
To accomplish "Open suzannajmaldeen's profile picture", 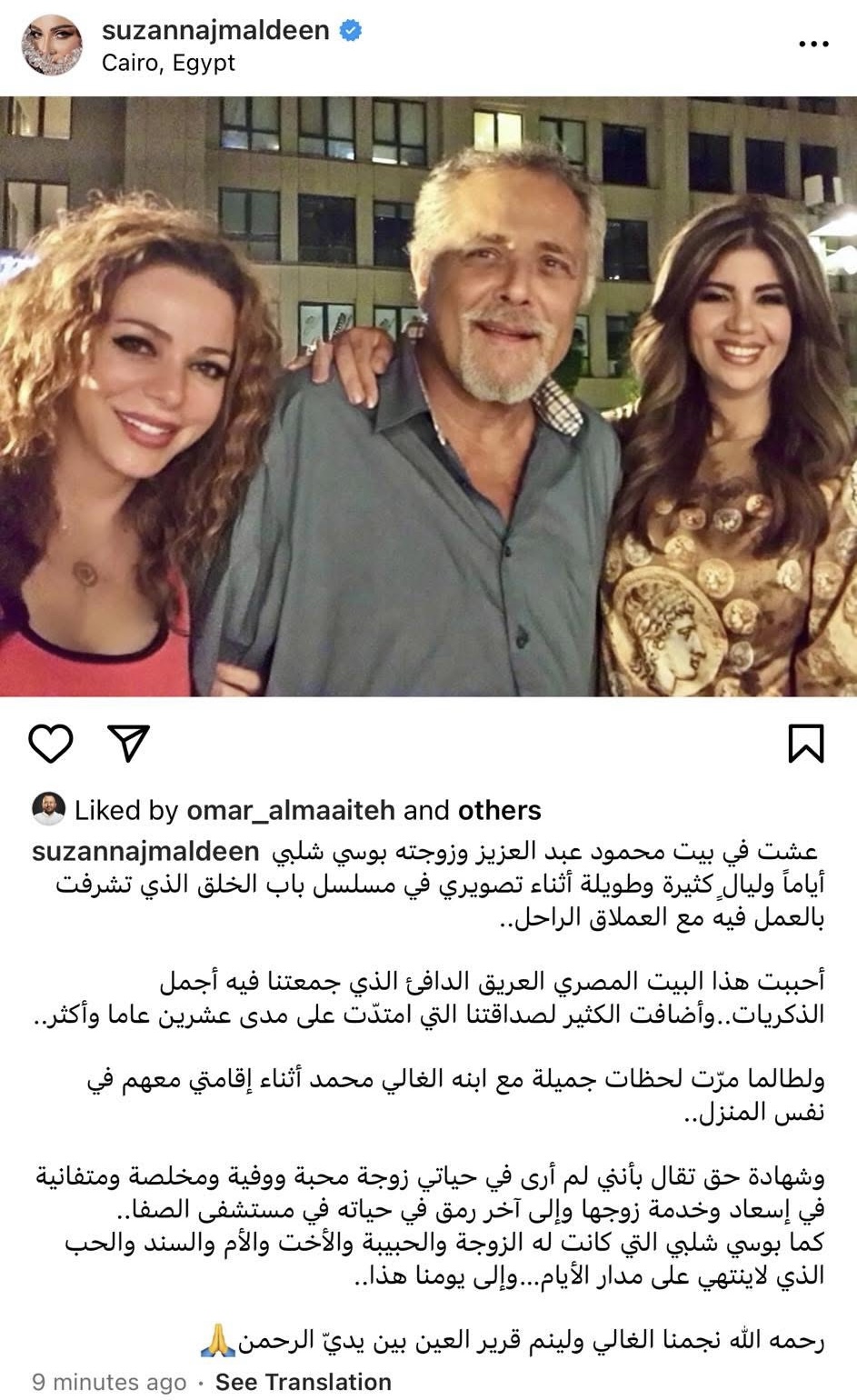I will [x=52, y=45].
